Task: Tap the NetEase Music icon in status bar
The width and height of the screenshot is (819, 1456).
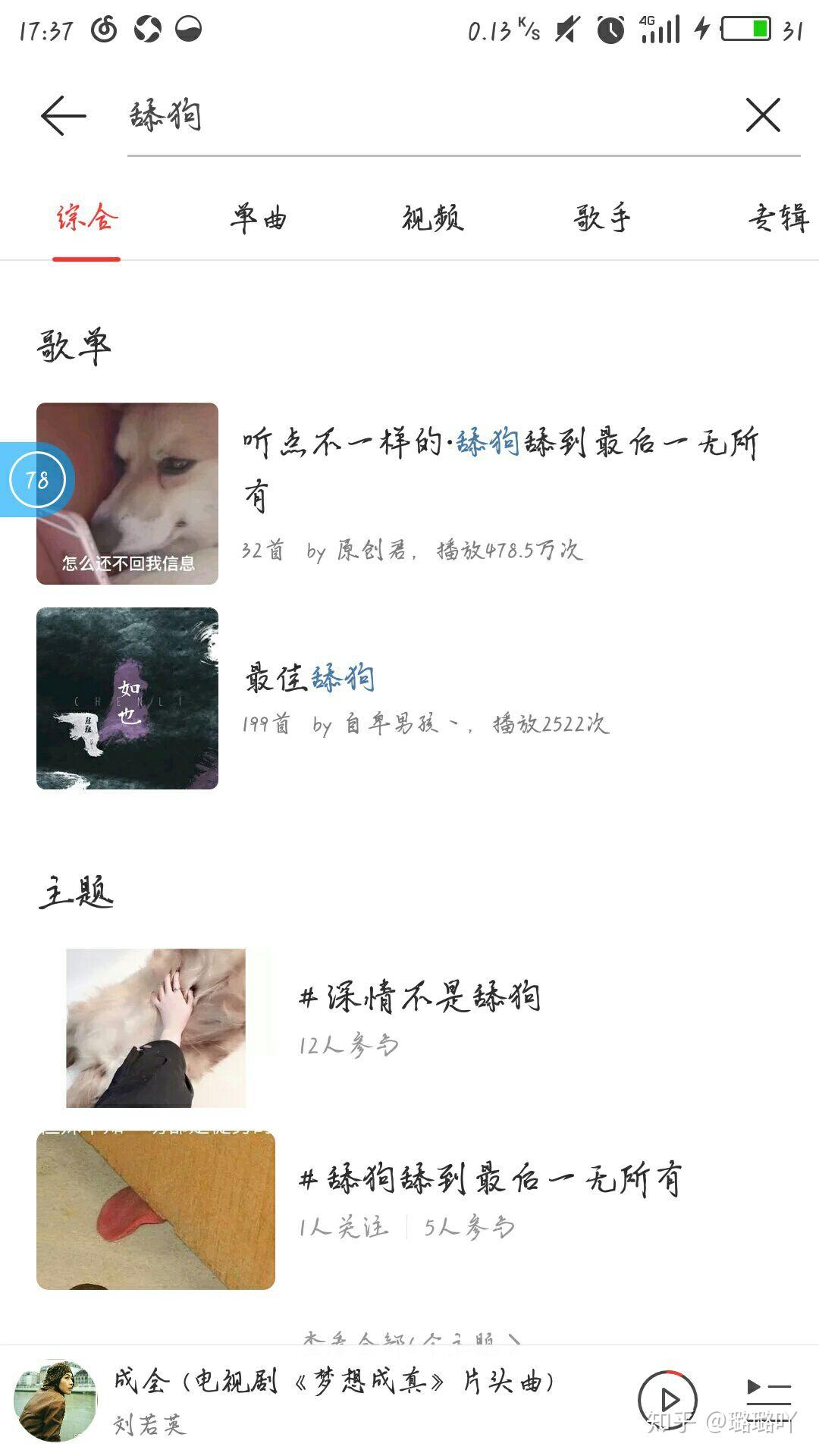Action: (104, 28)
